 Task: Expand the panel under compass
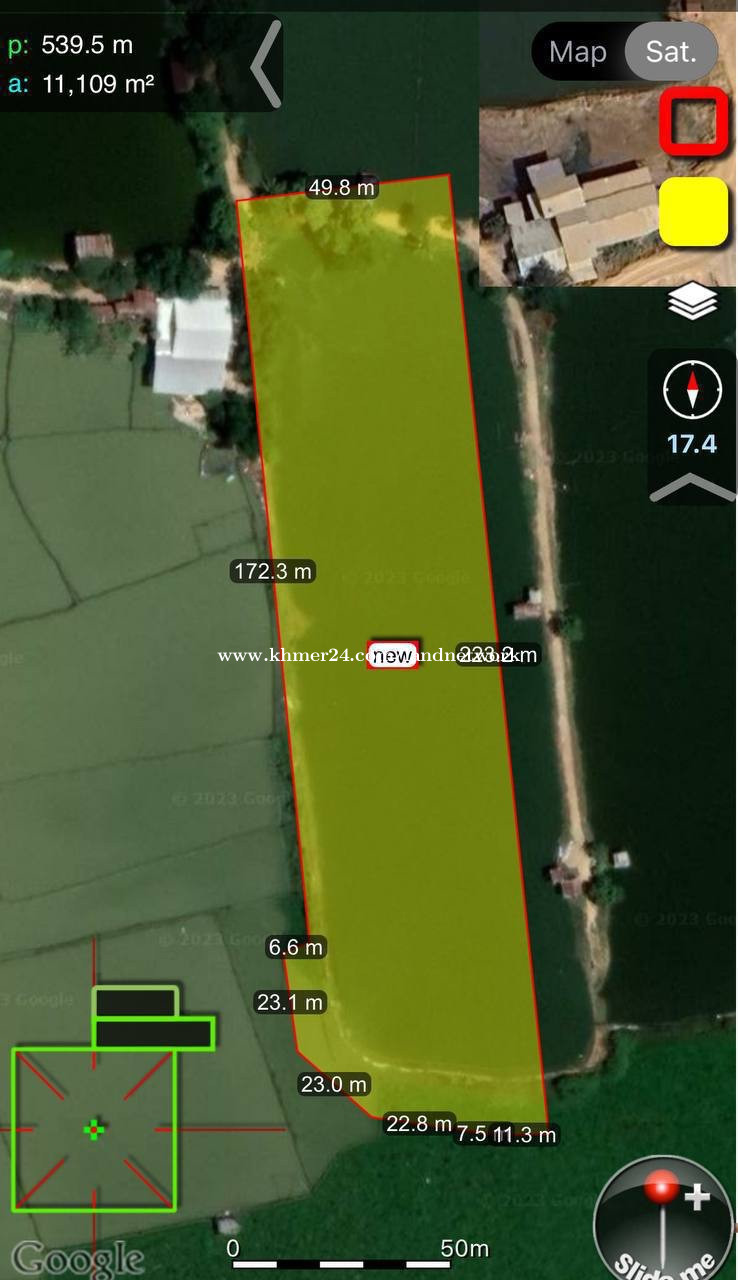point(692,488)
